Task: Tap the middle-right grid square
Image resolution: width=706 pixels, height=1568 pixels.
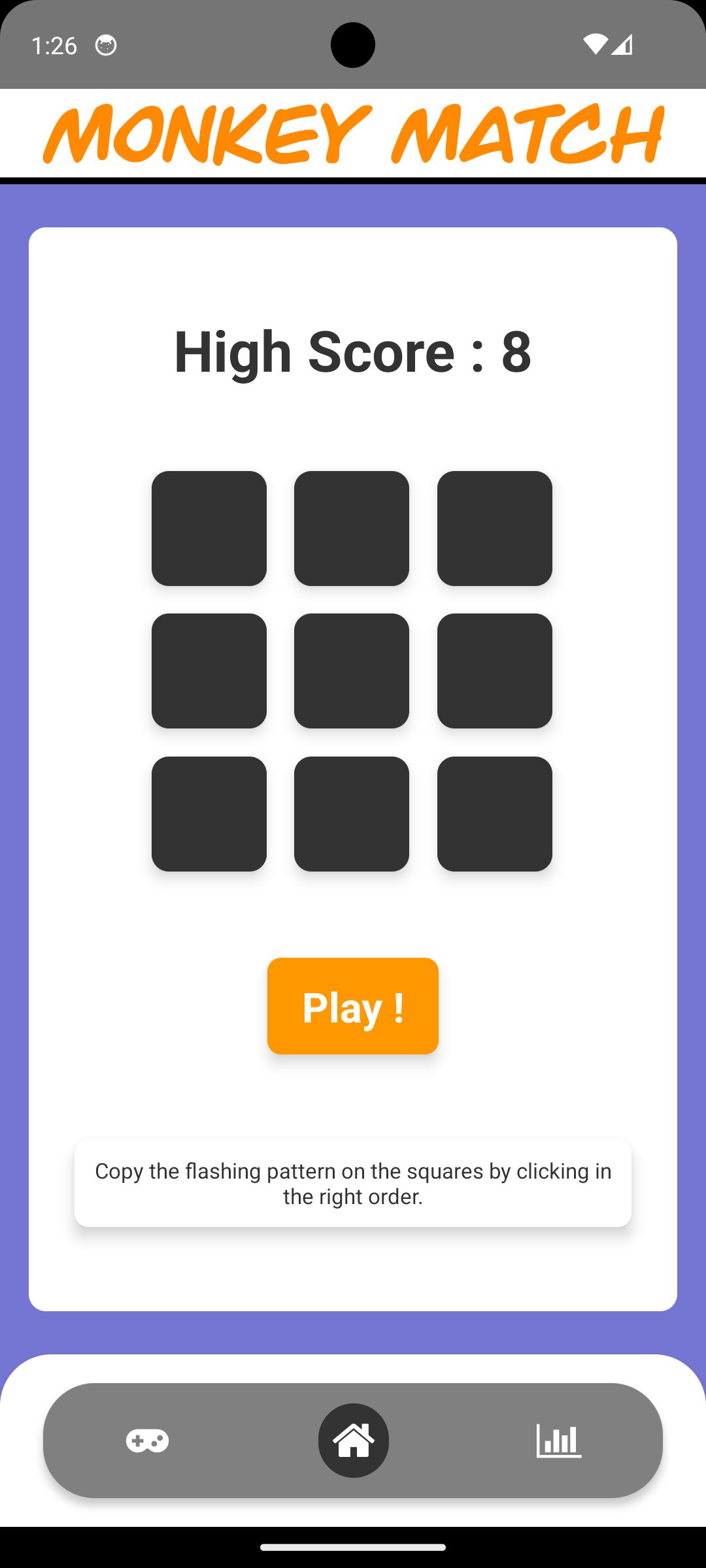Action: (496, 670)
